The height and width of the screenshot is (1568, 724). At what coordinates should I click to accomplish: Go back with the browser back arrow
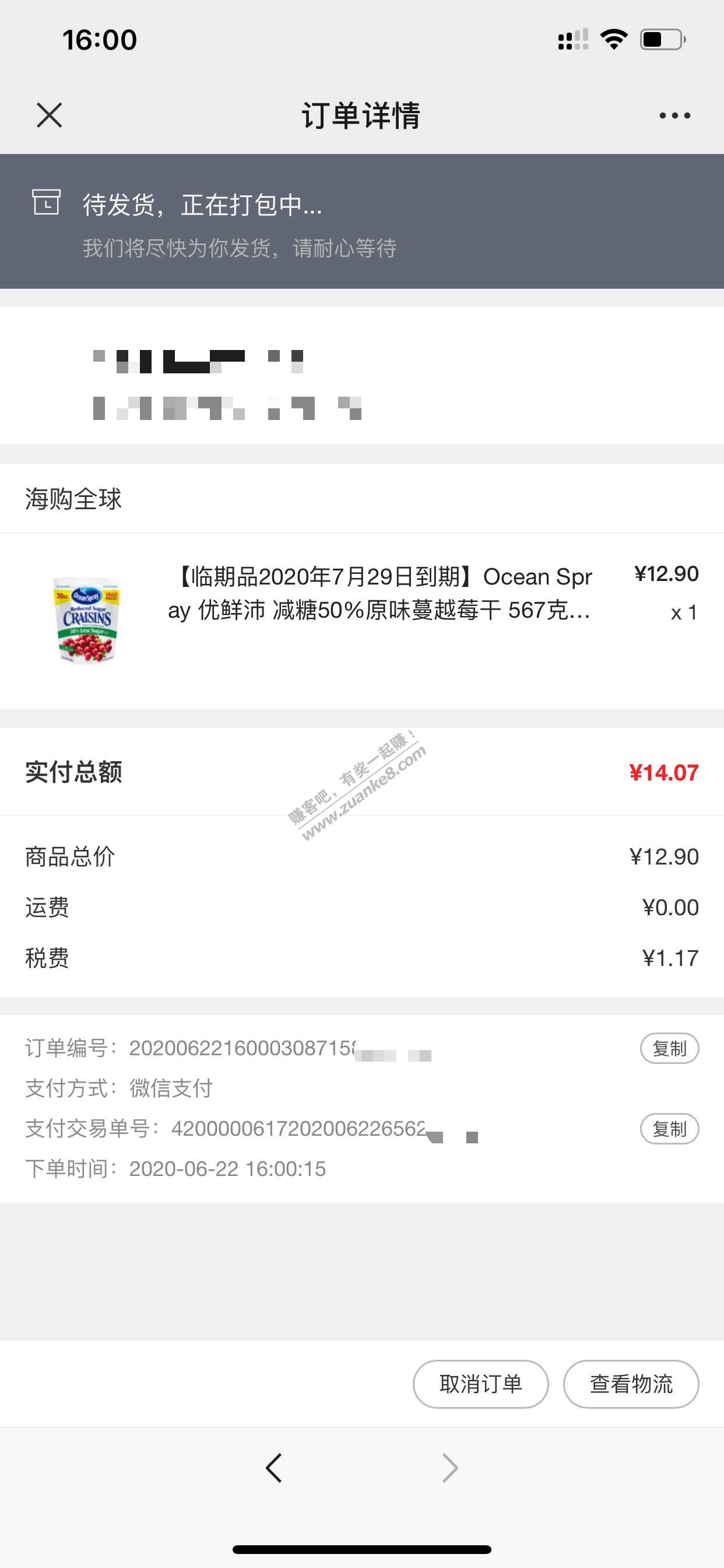click(x=274, y=1468)
